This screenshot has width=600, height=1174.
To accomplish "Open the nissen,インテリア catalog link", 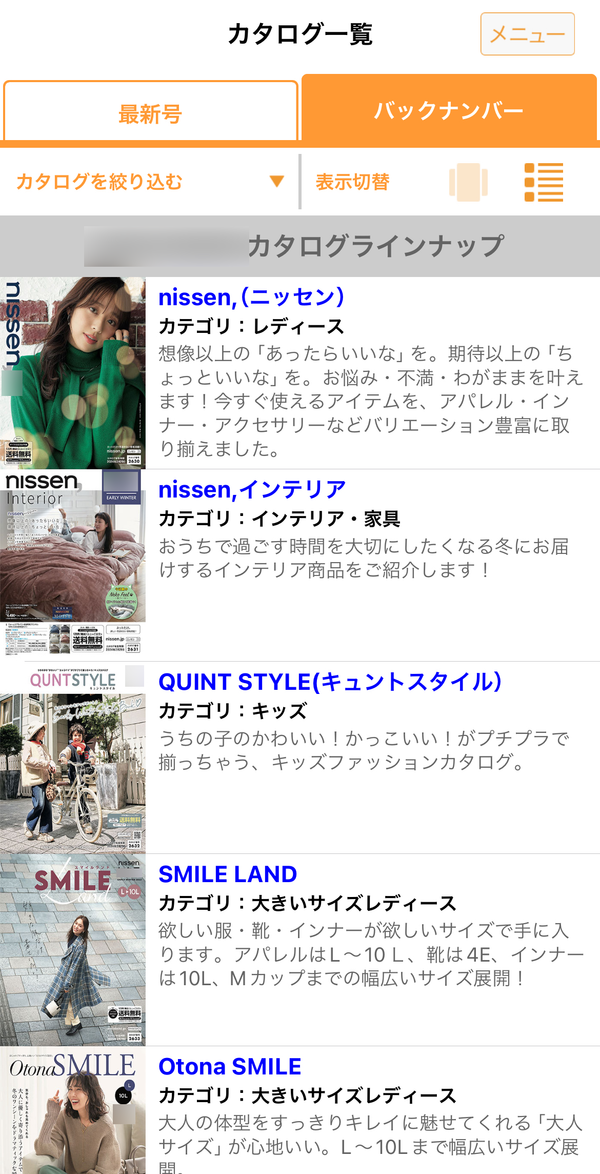I will click(x=252, y=490).
